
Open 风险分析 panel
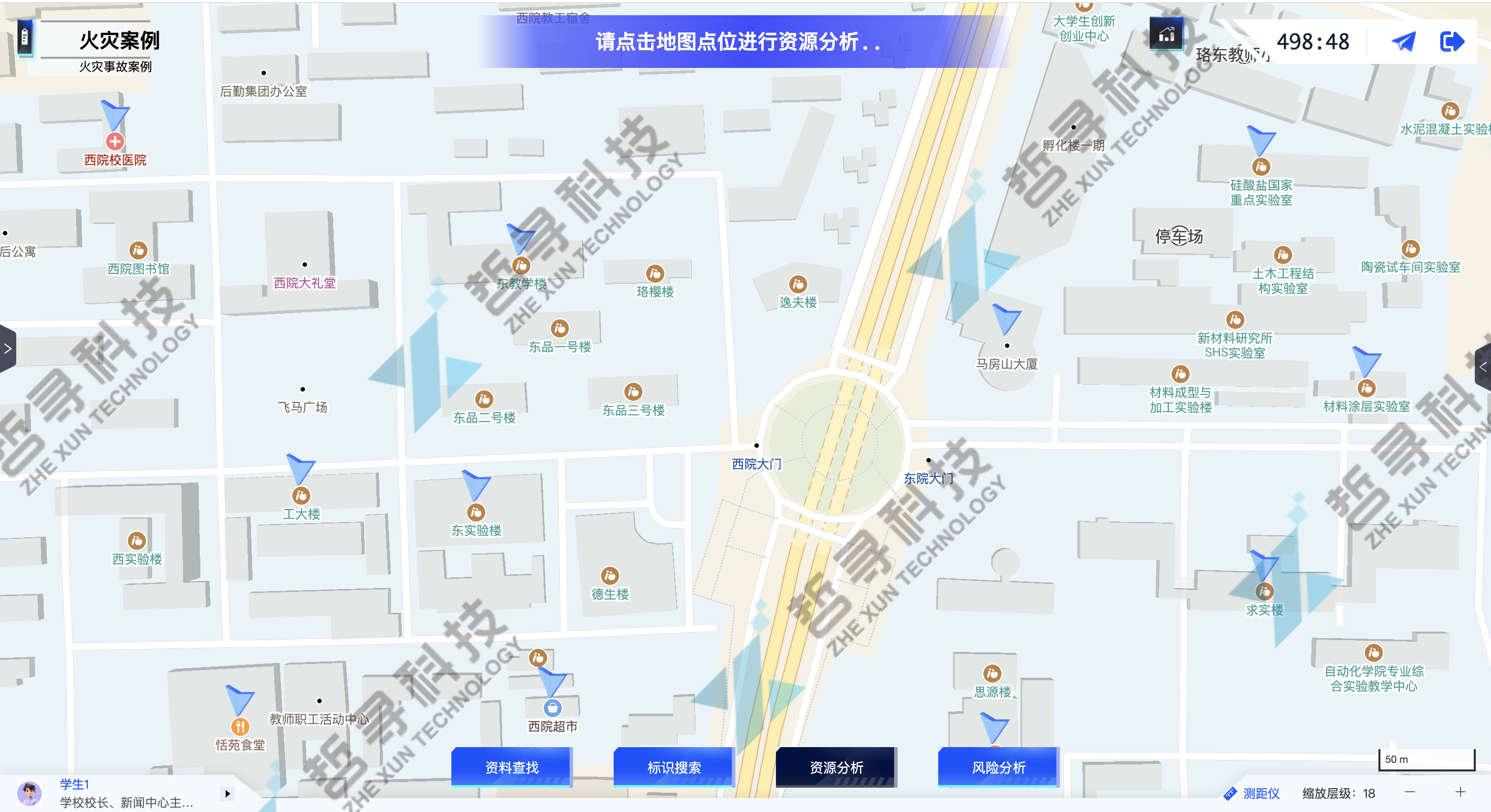click(x=998, y=767)
